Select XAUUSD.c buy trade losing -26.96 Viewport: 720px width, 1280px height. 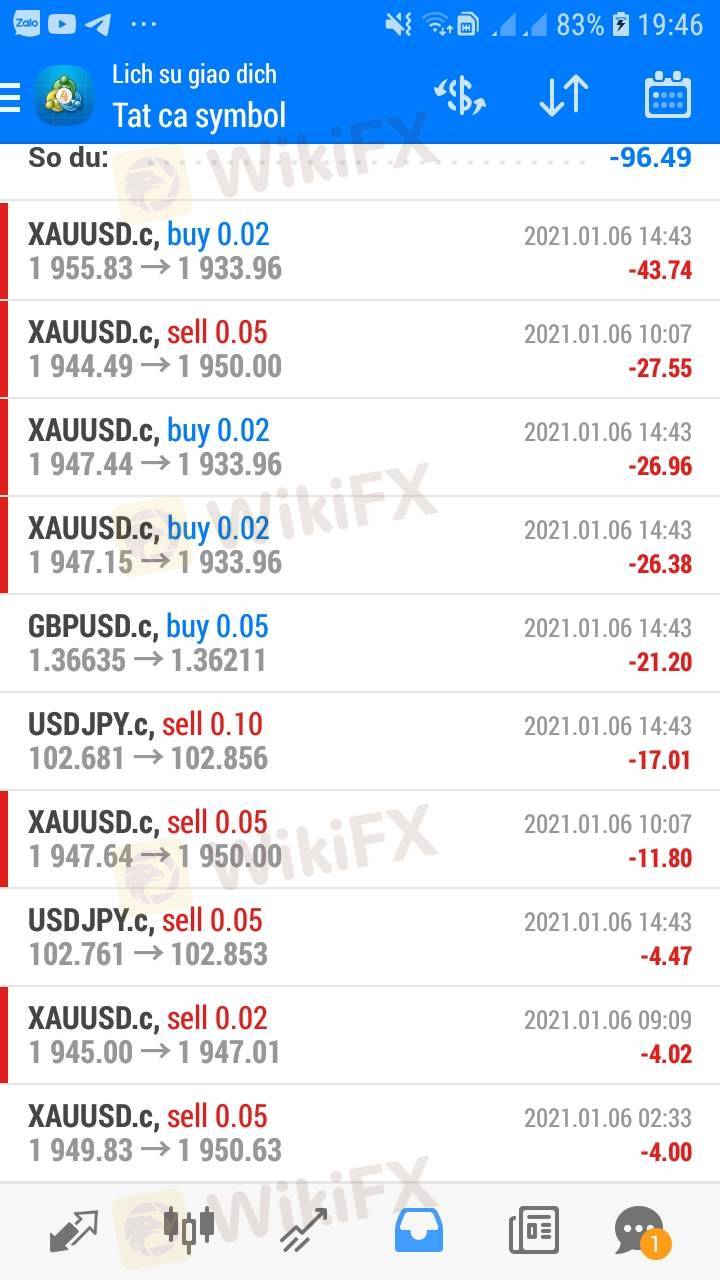tap(360, 447)
